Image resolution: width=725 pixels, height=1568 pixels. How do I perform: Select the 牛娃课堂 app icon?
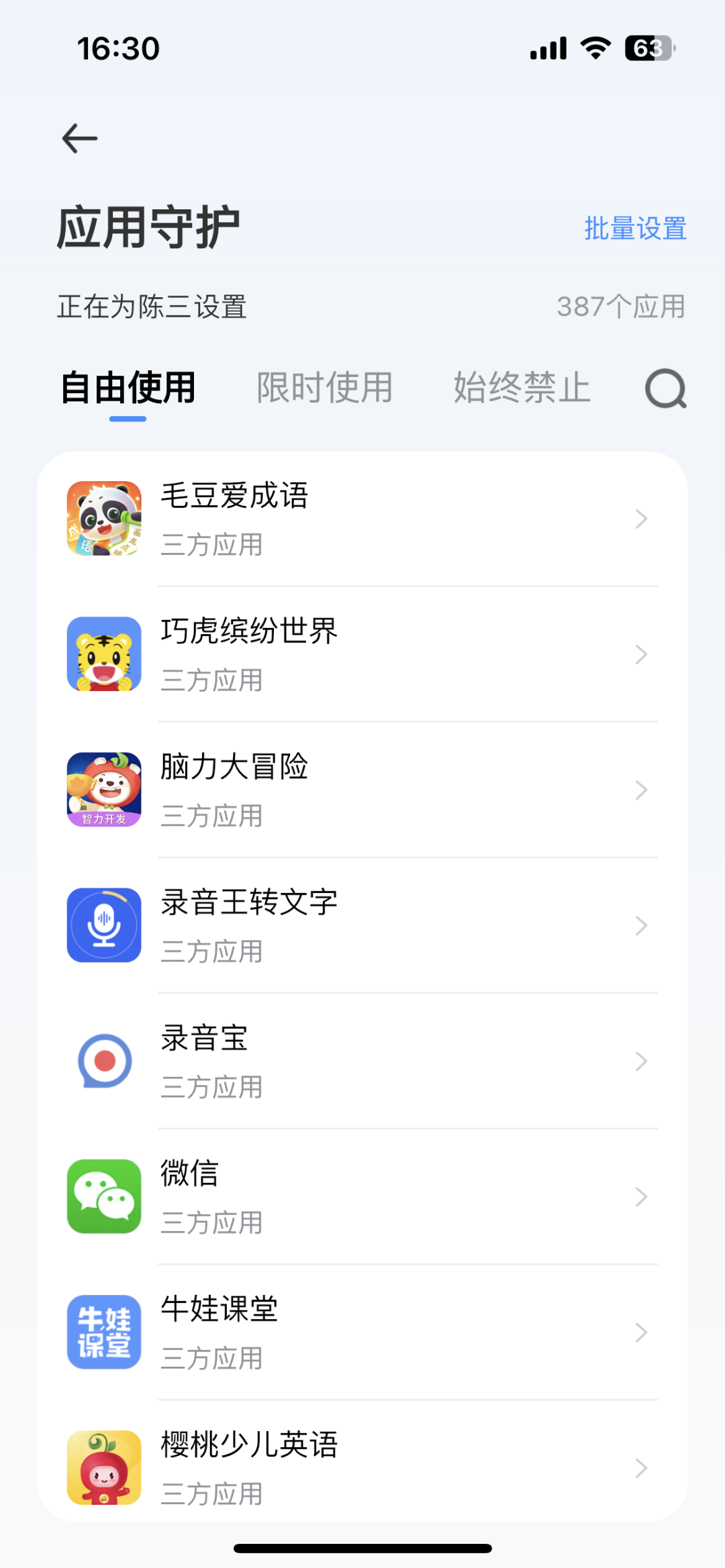pos(104,1333)
